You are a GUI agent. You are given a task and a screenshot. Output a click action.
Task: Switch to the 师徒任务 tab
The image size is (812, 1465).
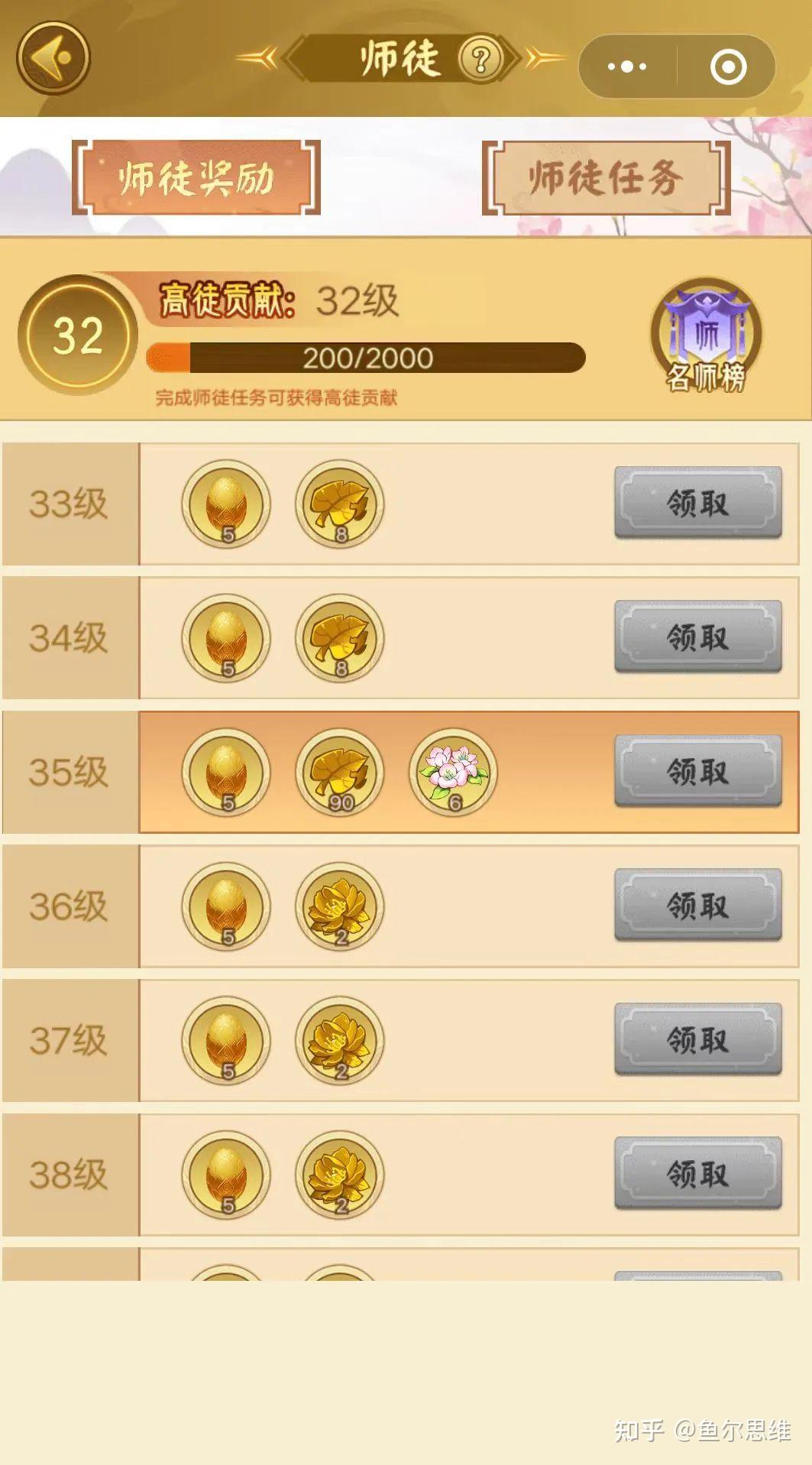click(x=605, y=177)
